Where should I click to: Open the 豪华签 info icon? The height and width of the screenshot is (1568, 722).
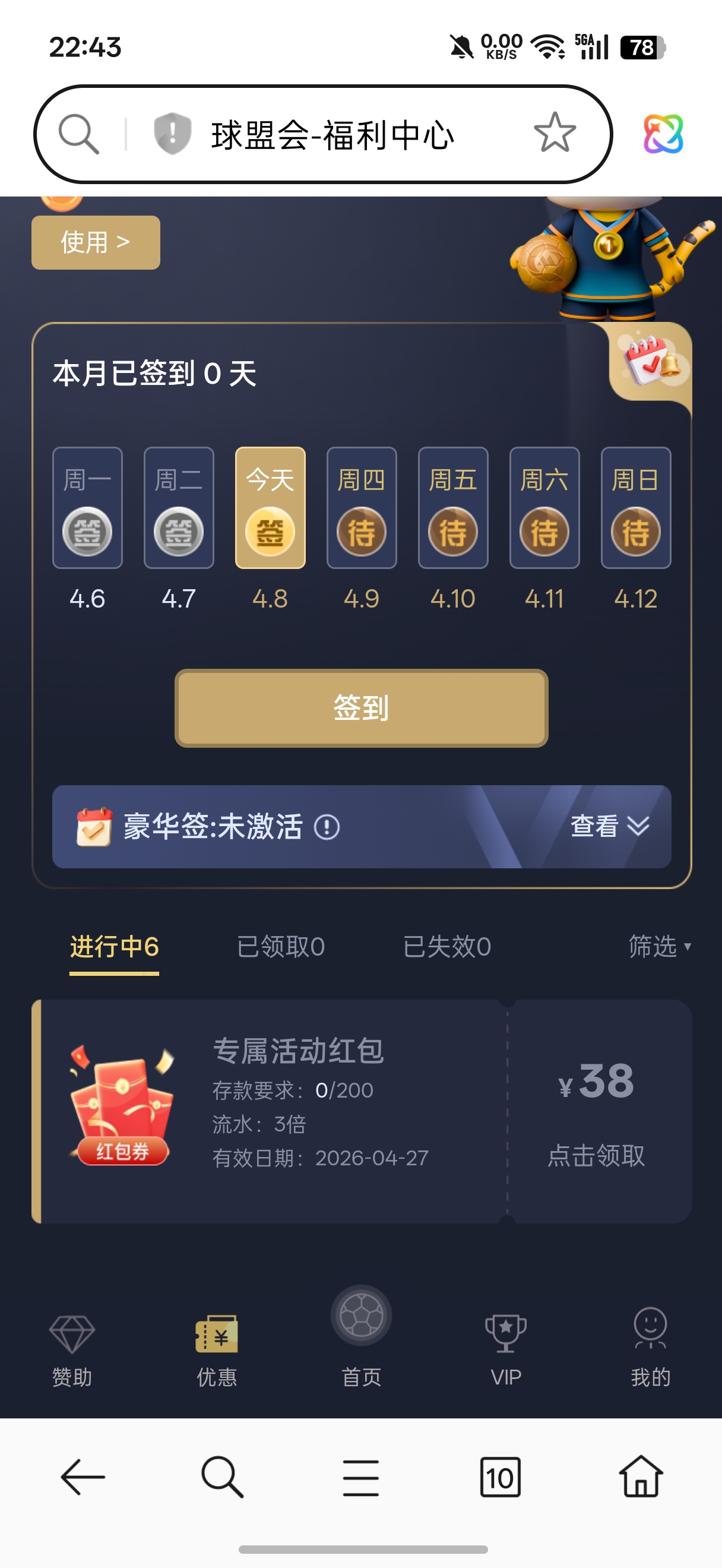327,827
